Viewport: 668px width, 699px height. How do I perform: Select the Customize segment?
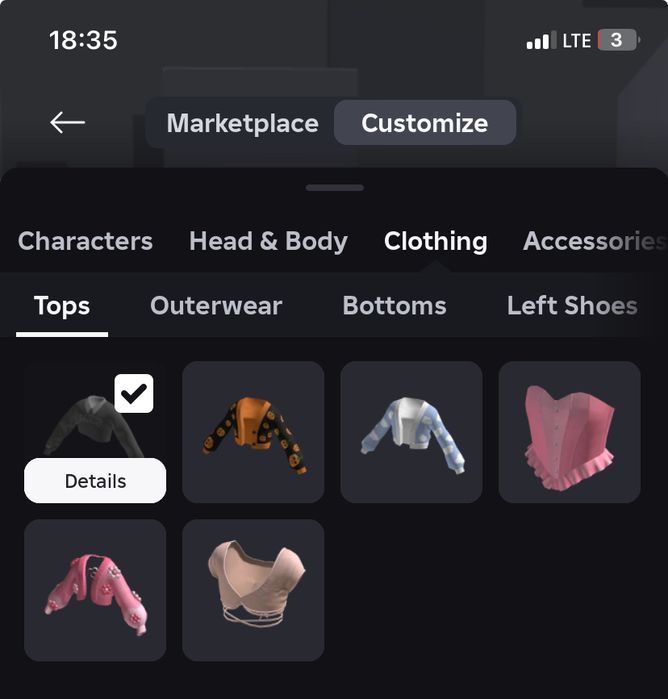pyautogui.click(x=424, y=123)
